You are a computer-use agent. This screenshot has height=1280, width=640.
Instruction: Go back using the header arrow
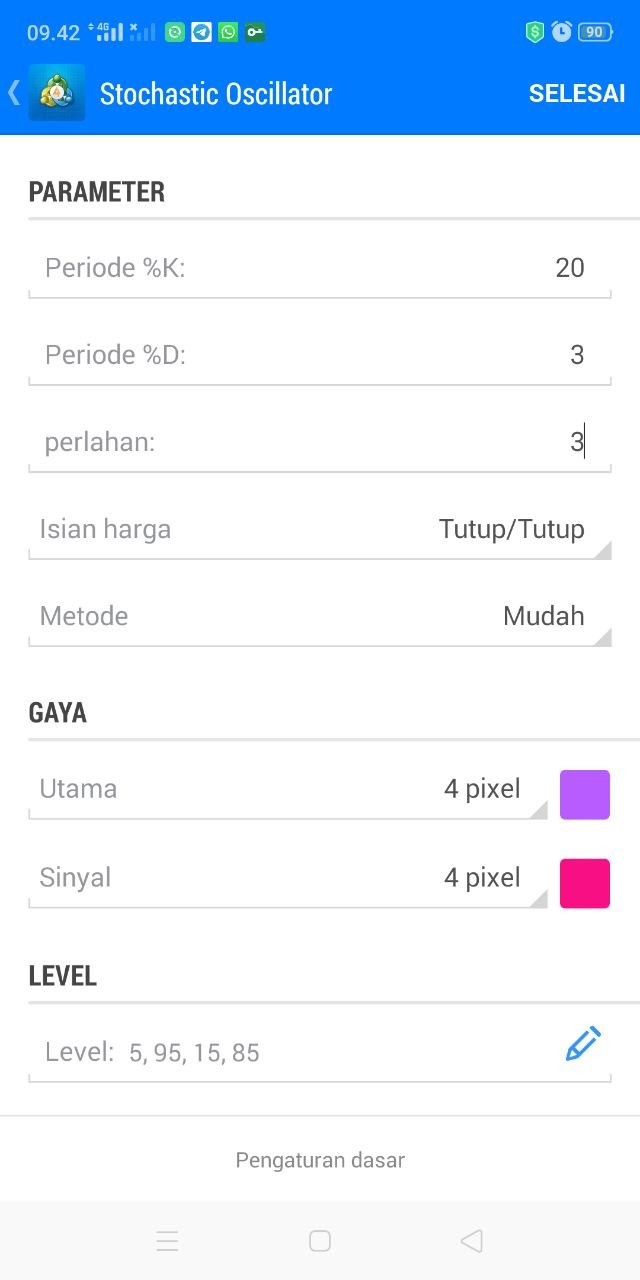pos(14,93)
